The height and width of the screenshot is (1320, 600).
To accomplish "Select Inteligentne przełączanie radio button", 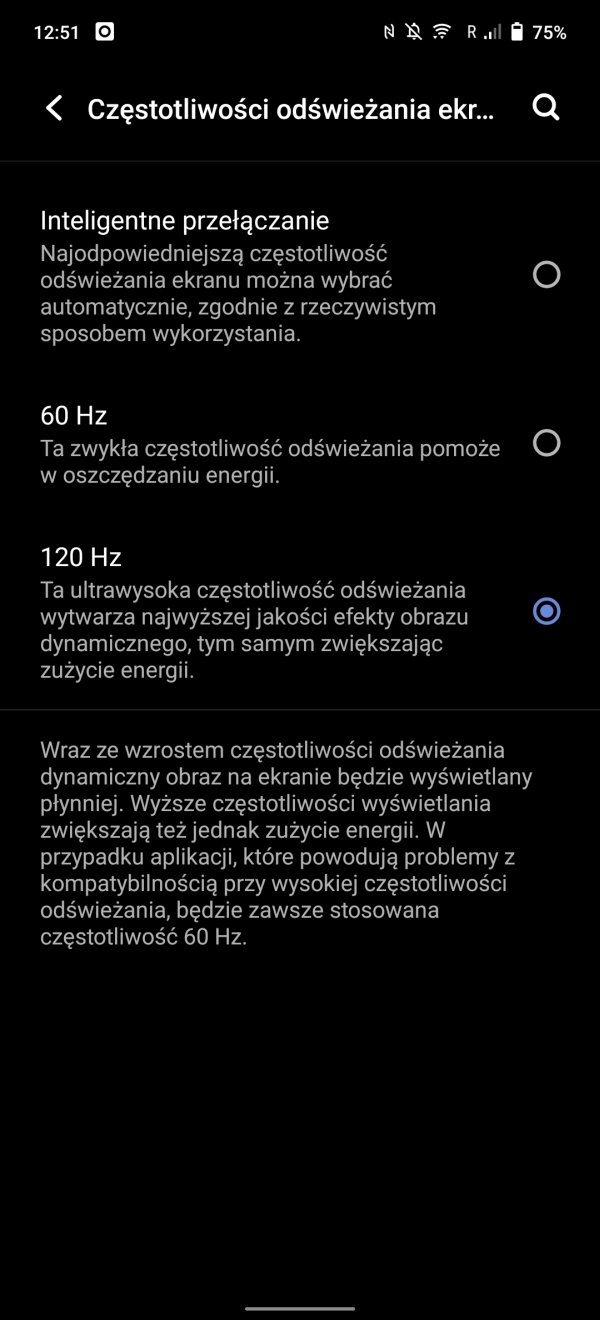I will (x=546, y=275).
